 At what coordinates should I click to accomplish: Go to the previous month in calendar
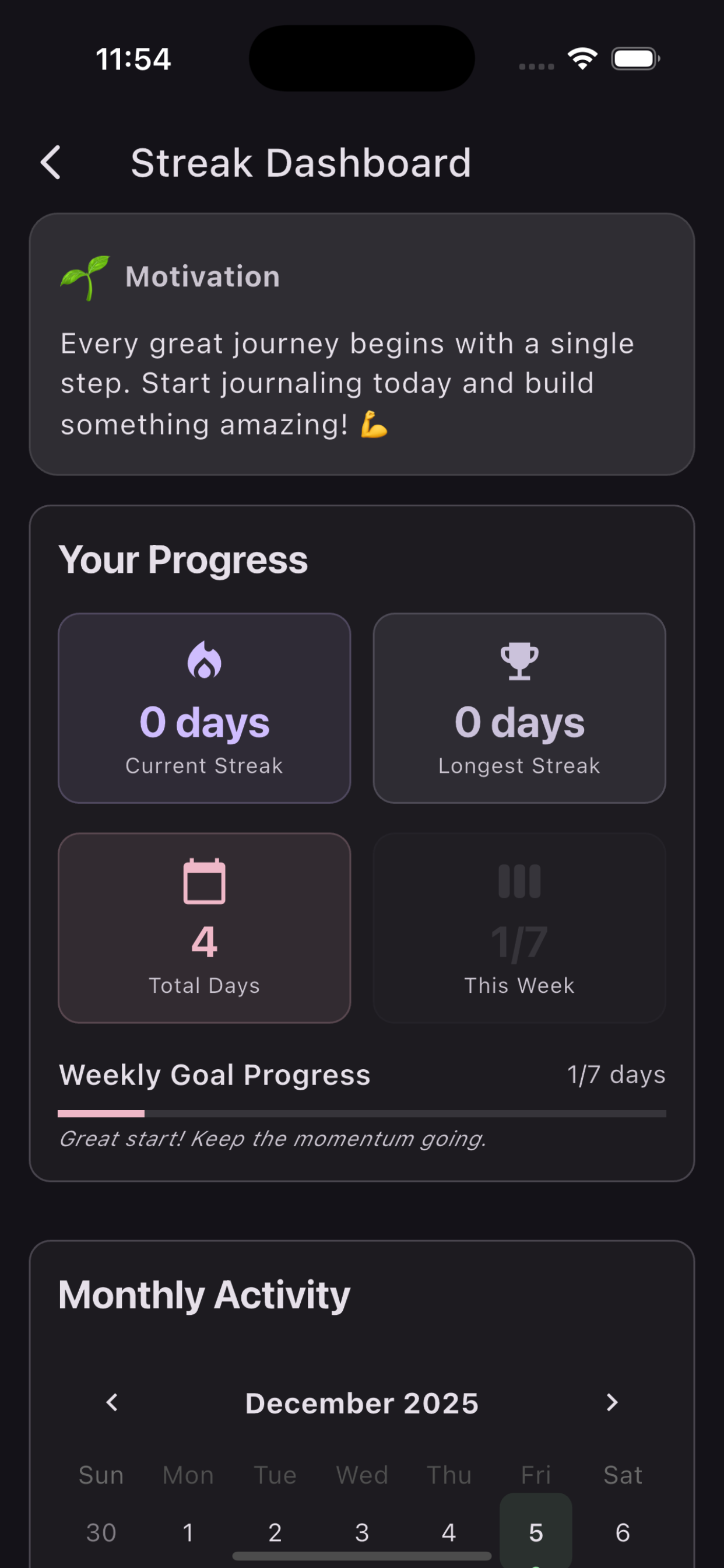pyautogui.click(x=112, y=1402)
